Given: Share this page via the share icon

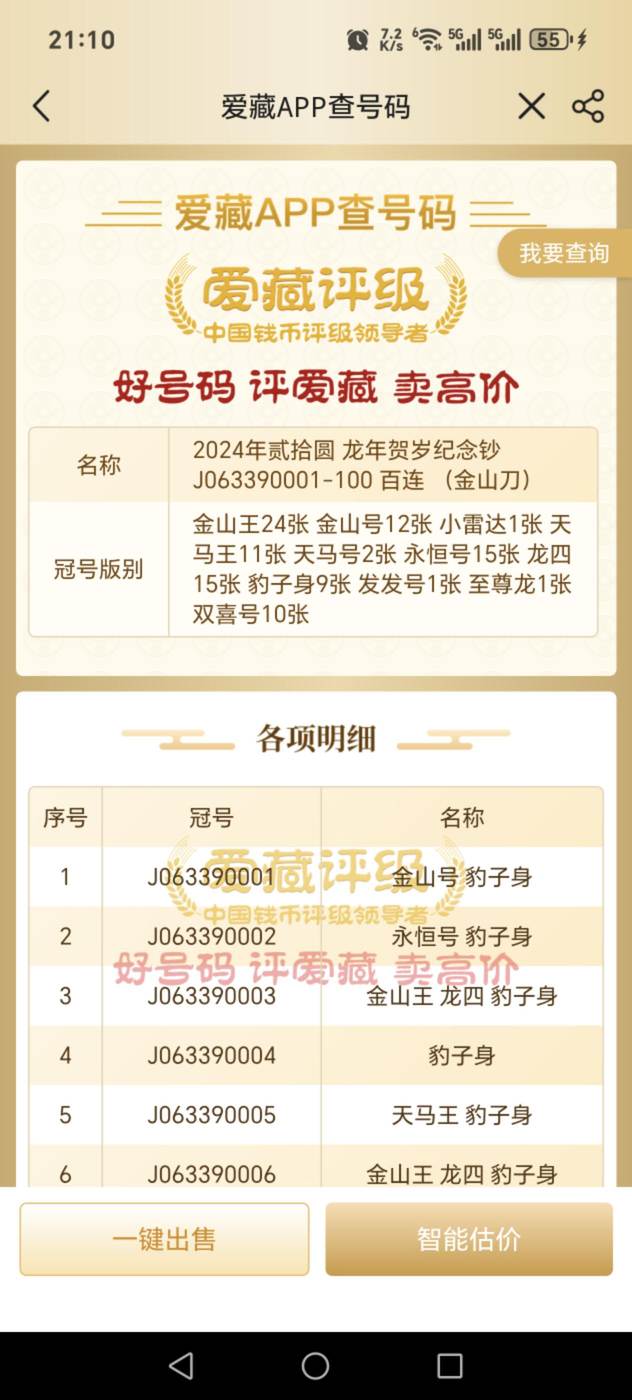Looking at the screenshot, I should coord(588,106).
